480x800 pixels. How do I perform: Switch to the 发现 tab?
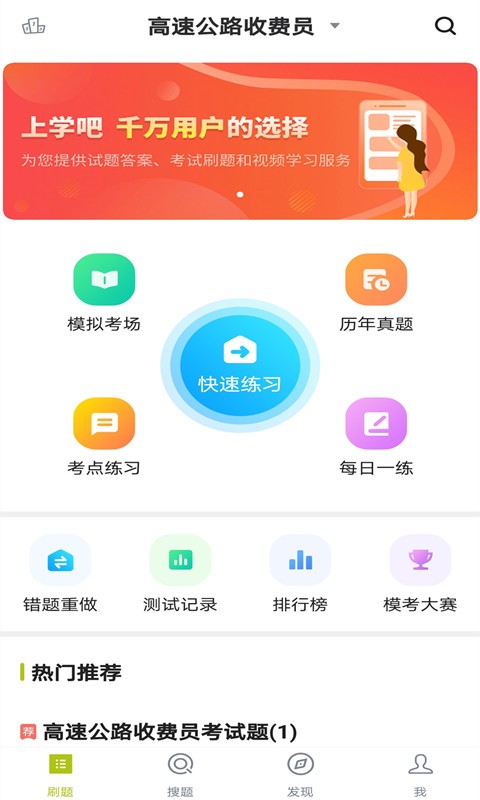click(x=300, y=775)
